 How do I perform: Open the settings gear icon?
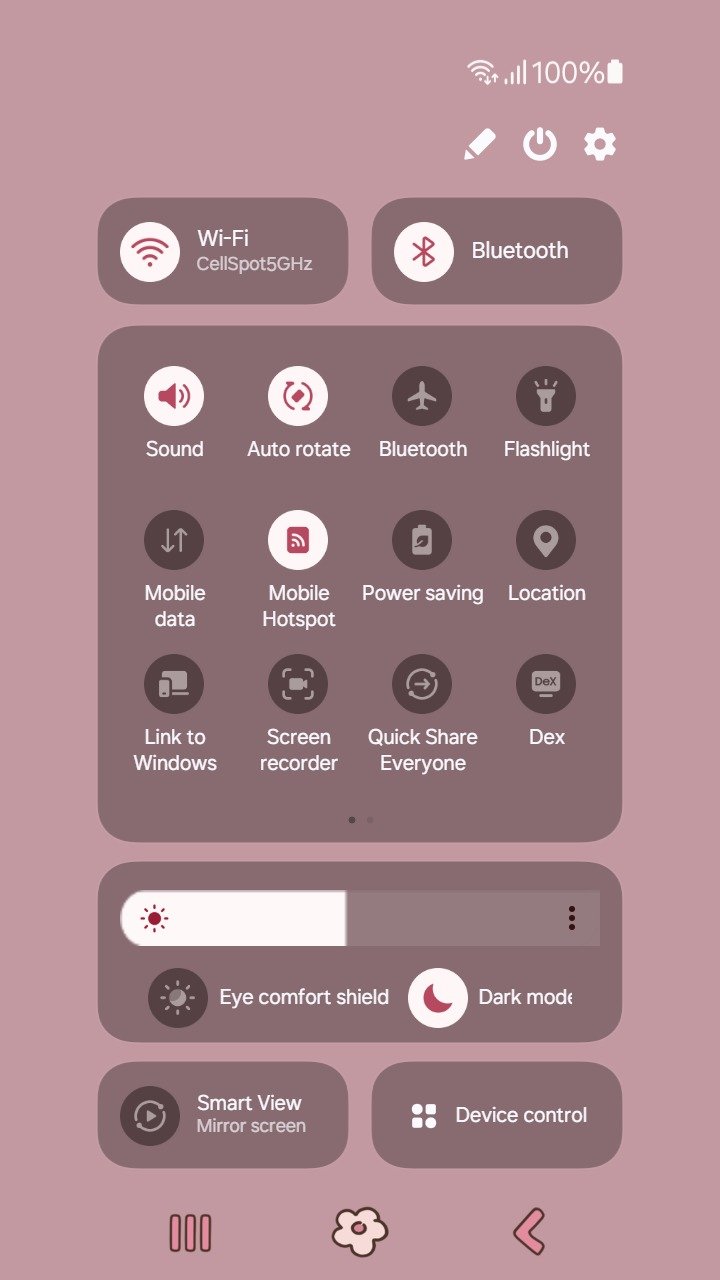pos(600,145)
